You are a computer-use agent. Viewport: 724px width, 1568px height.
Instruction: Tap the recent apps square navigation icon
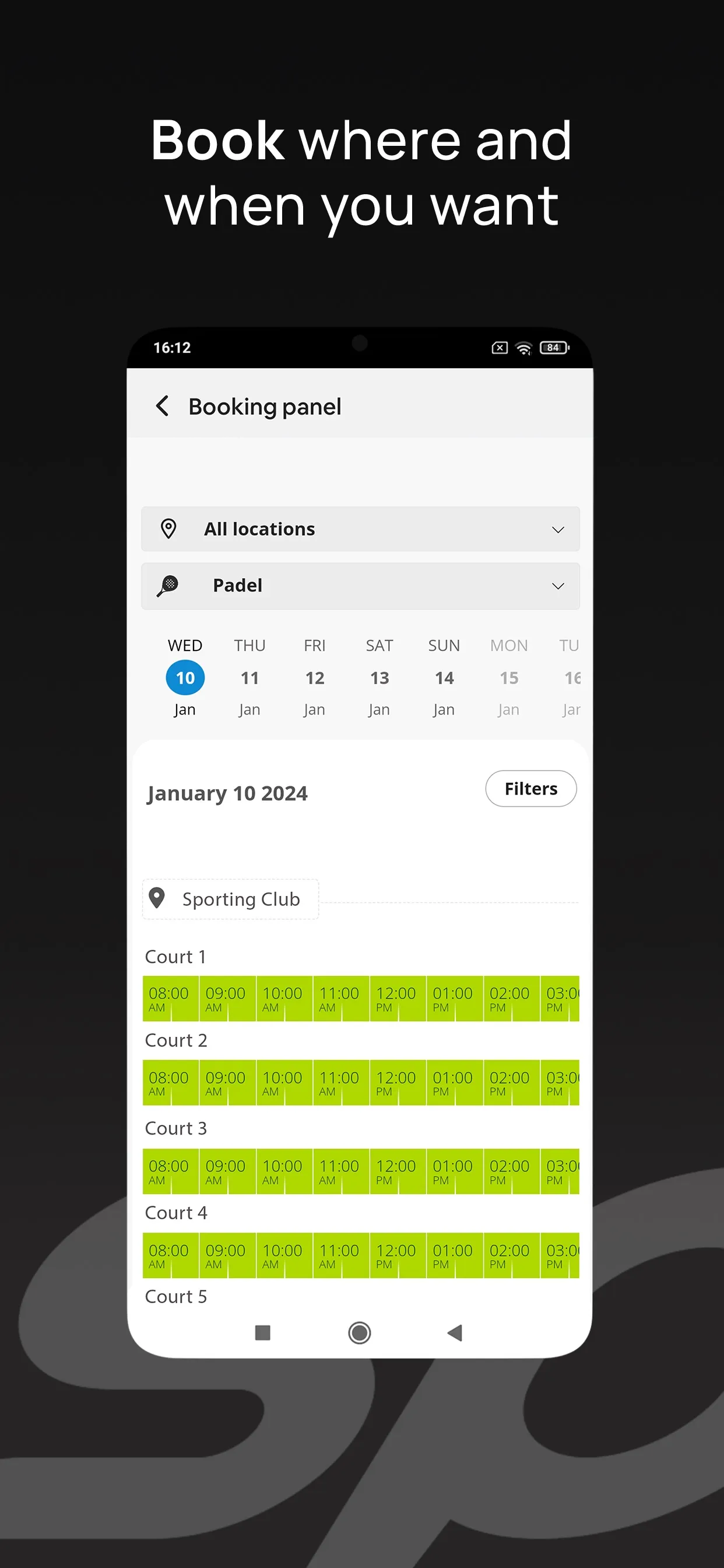click(262, 1333)
